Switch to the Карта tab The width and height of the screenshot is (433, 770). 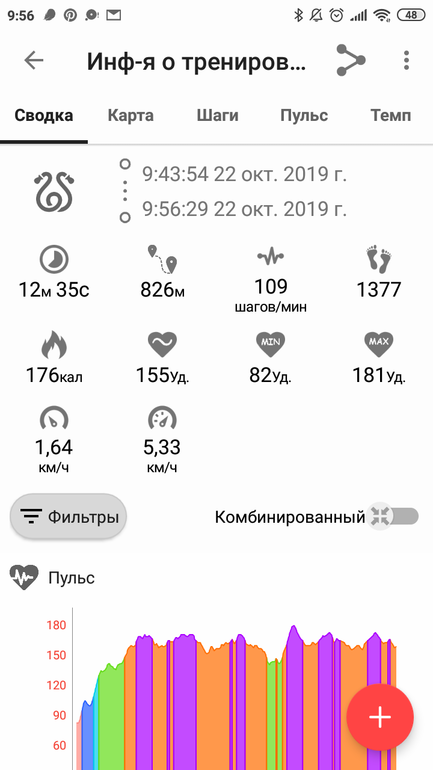click(131, 116)
